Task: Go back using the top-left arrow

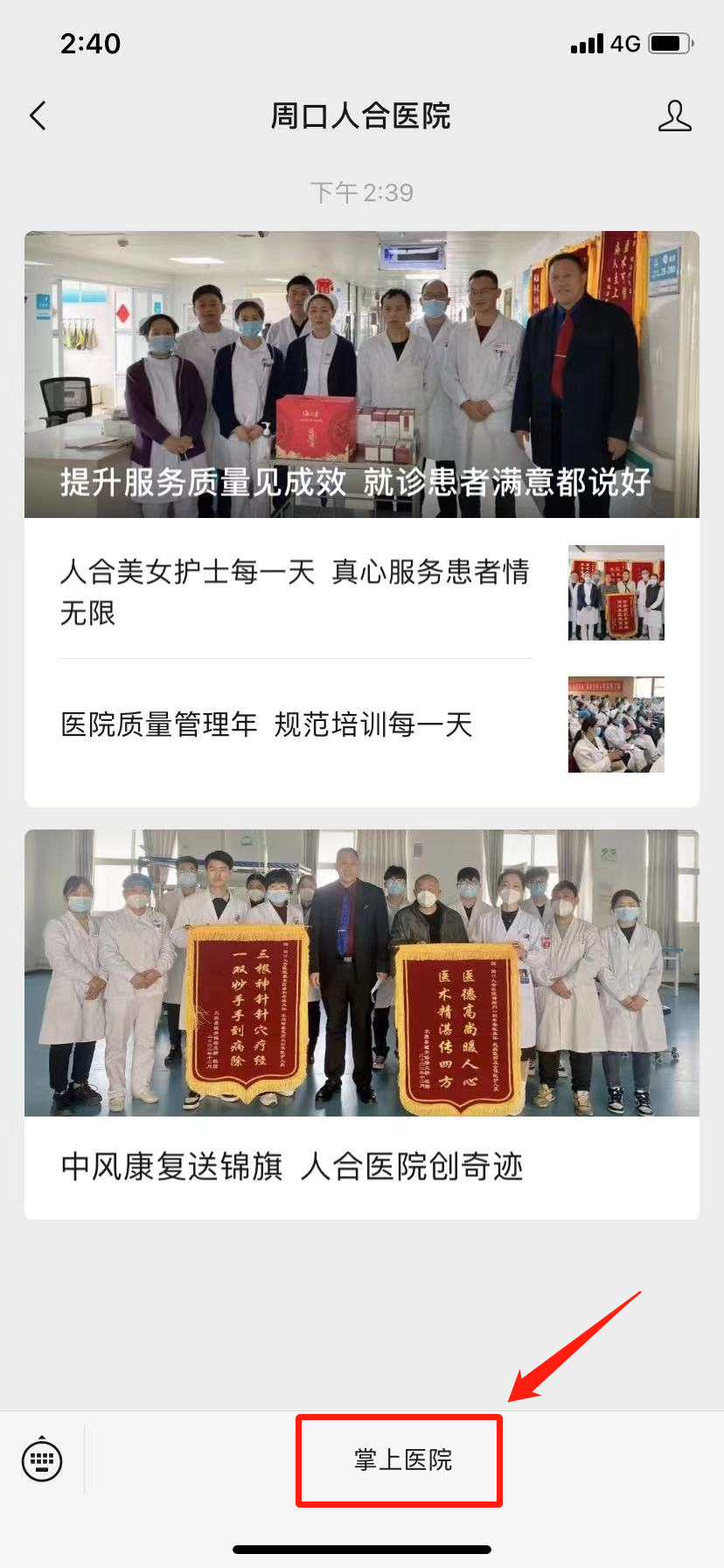Action: pyautogui.click(x=38, y=115)
